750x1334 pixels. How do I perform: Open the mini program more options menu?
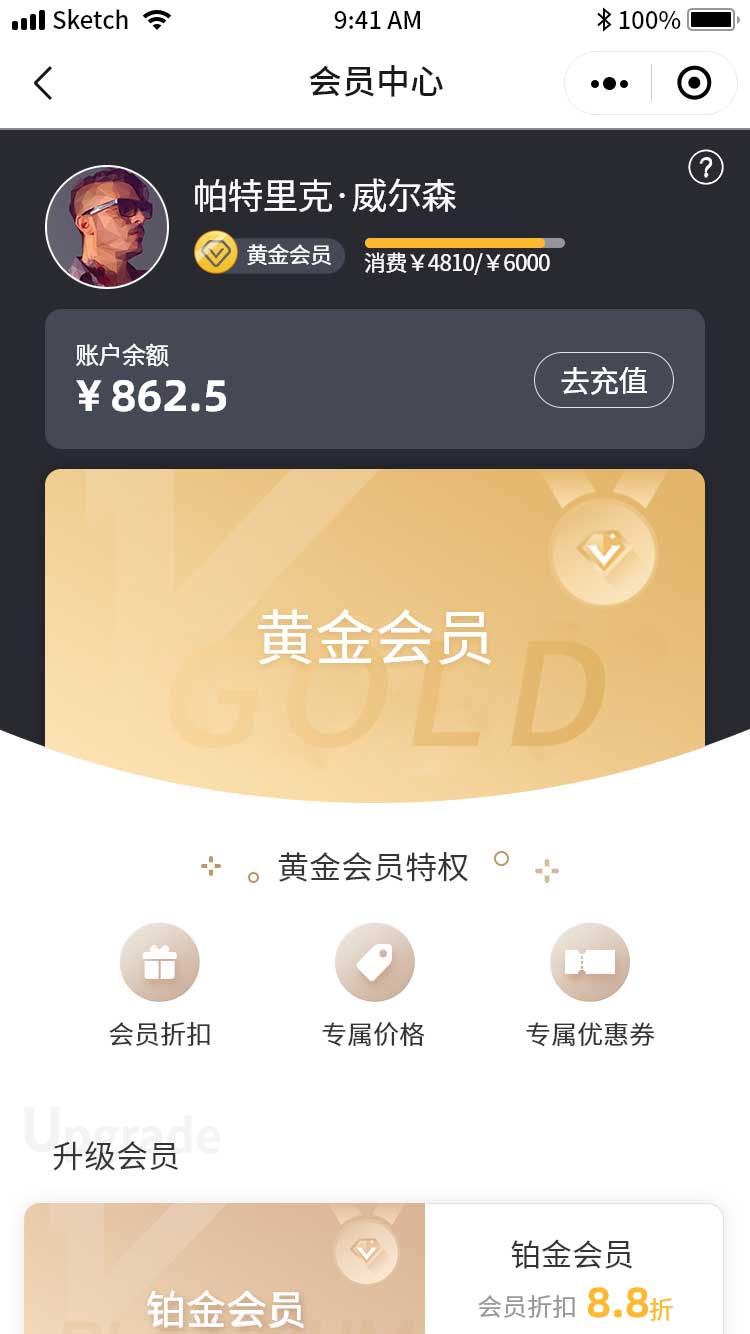609,84
